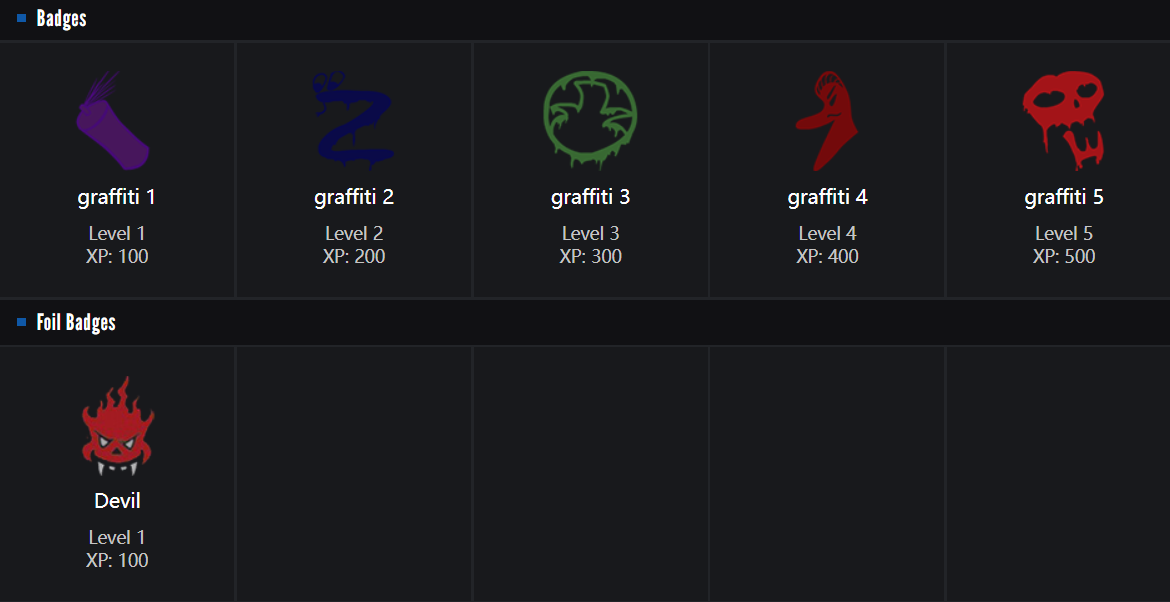Select the graffiti 2 badge card
The height and width of the screenshot is (602, 1170).
tap(353, 170)
